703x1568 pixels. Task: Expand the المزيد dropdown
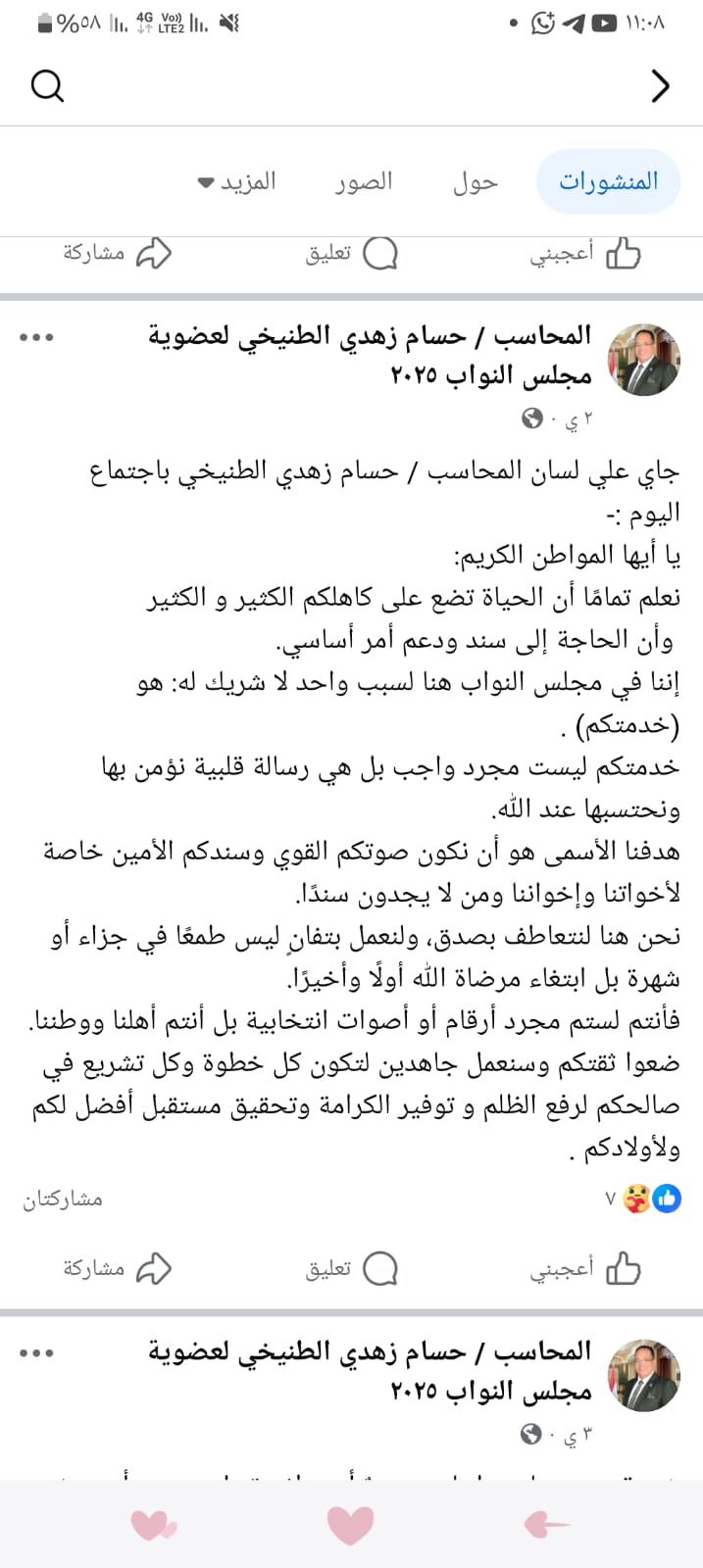point(236,181)
